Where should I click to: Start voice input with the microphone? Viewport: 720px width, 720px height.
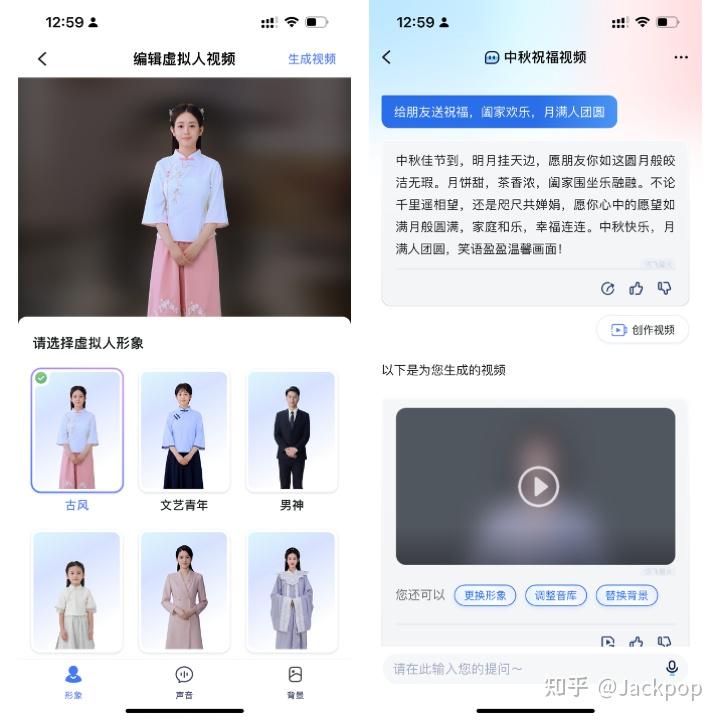pyautogui.click(x=672, y=668)
